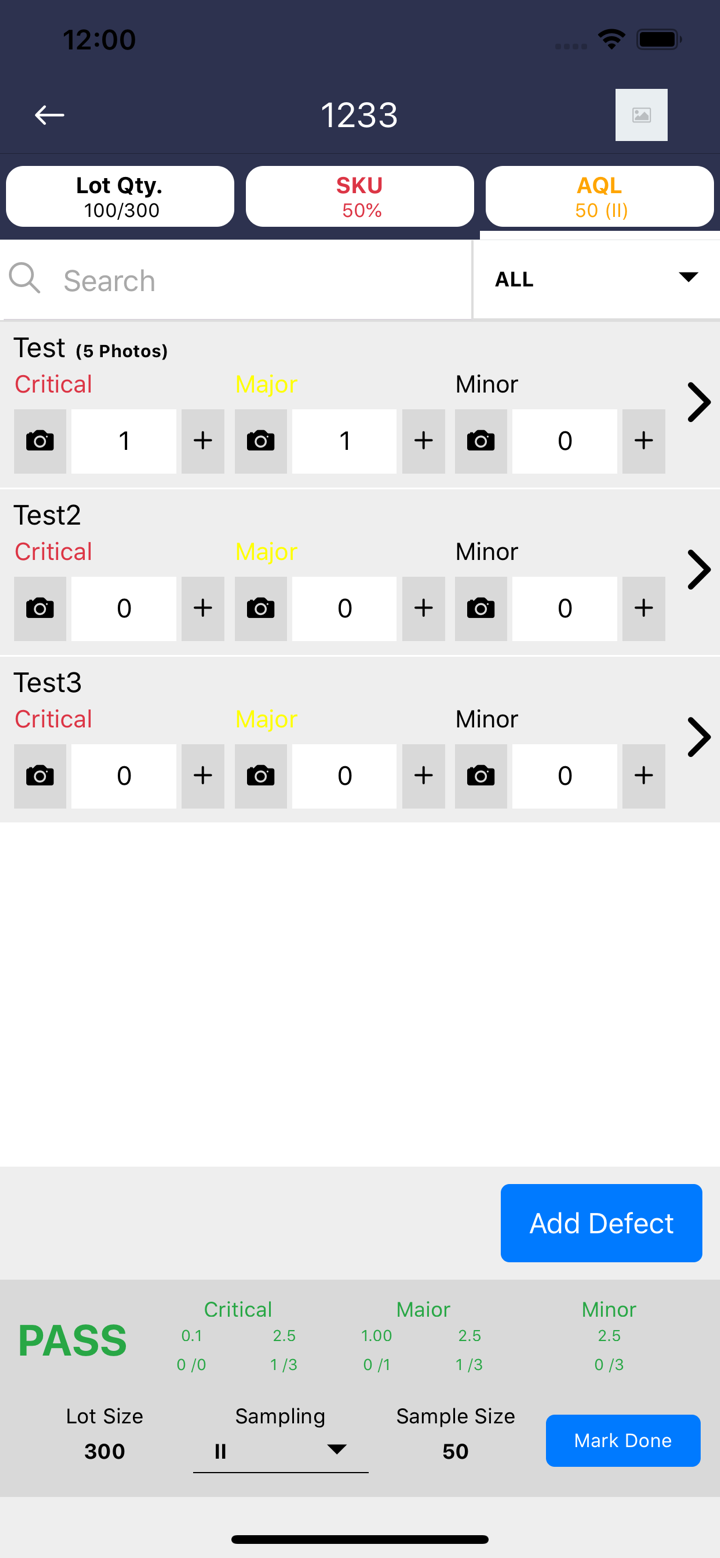Open the Sampling level dropdown showing II
Image resolution: width=720 pixels, height=1558 pixels.
280,1450
